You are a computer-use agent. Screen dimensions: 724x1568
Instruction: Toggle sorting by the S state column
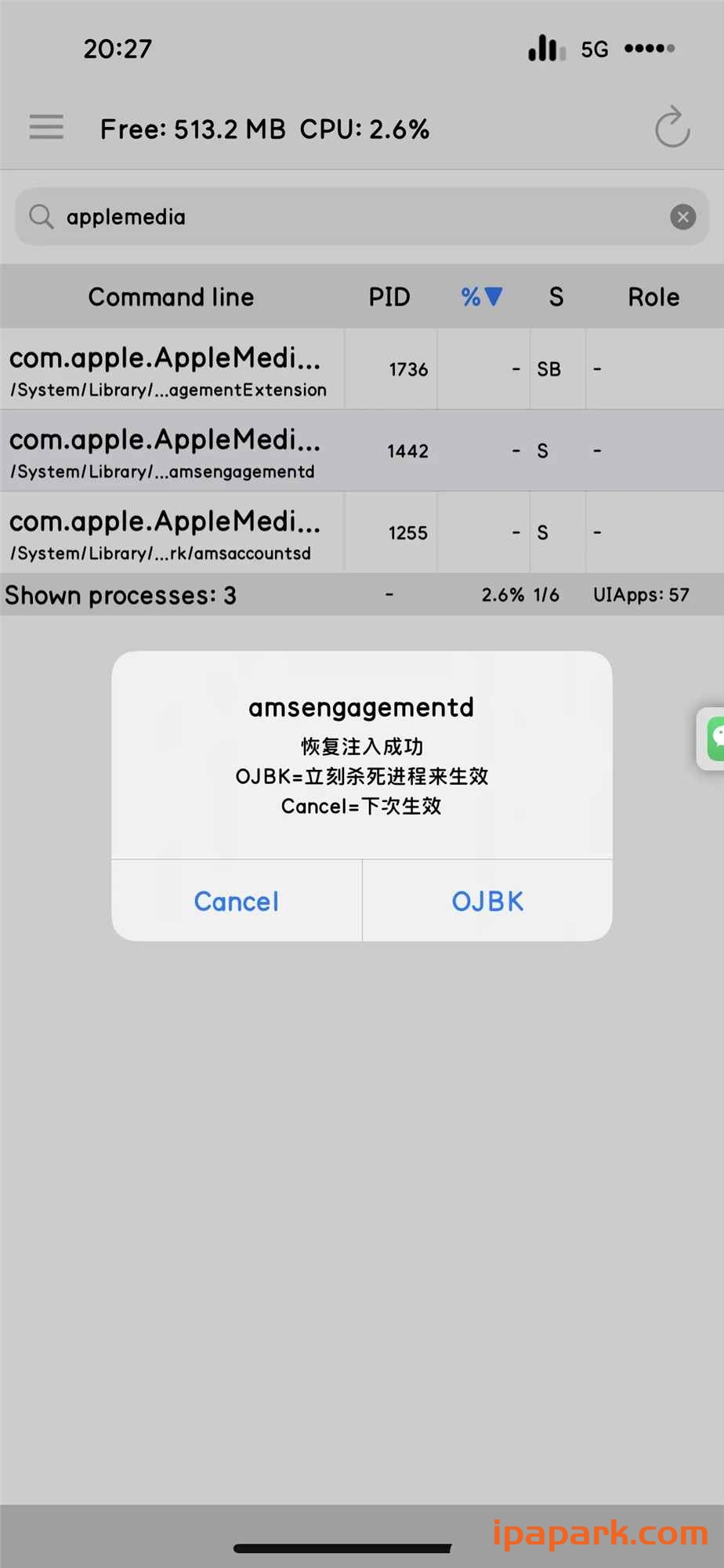556,297
